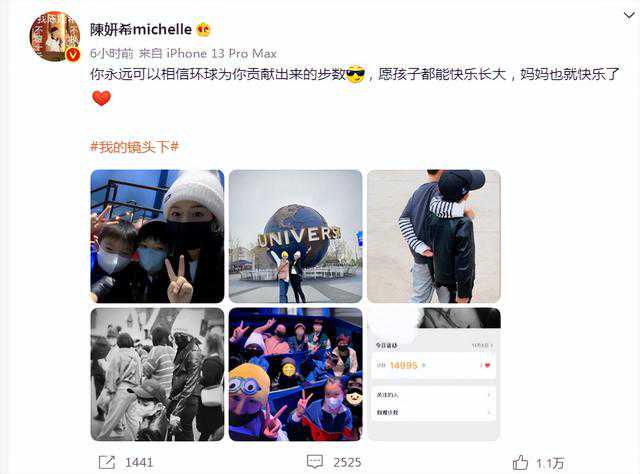The image size is (640, 474).
Task: Open 陳妍希michelle's profile avatar
Action: pyautogui.click(x=54, y=37)
